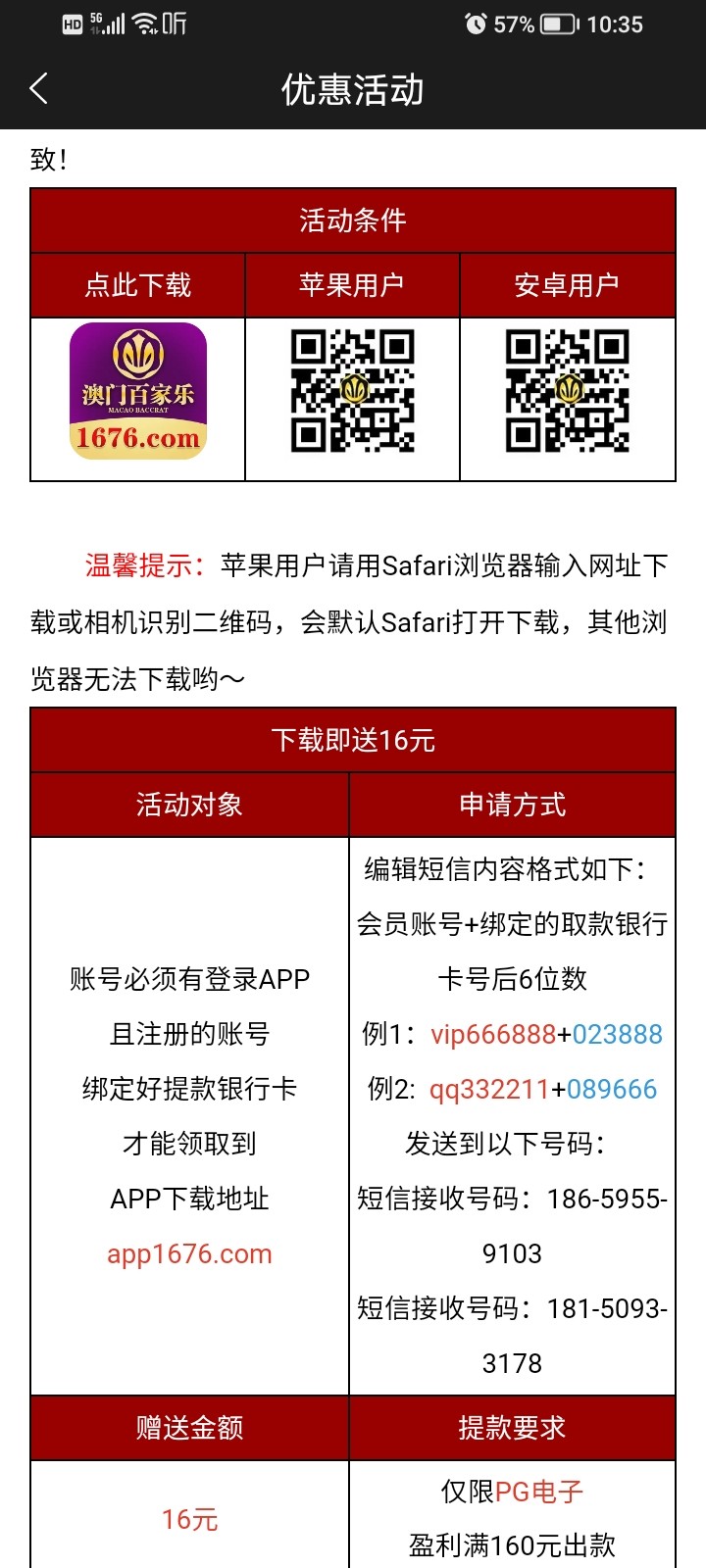Go back using the arrow icon
This screenshot has height=1568, width=706.
(x=39, y=89)
